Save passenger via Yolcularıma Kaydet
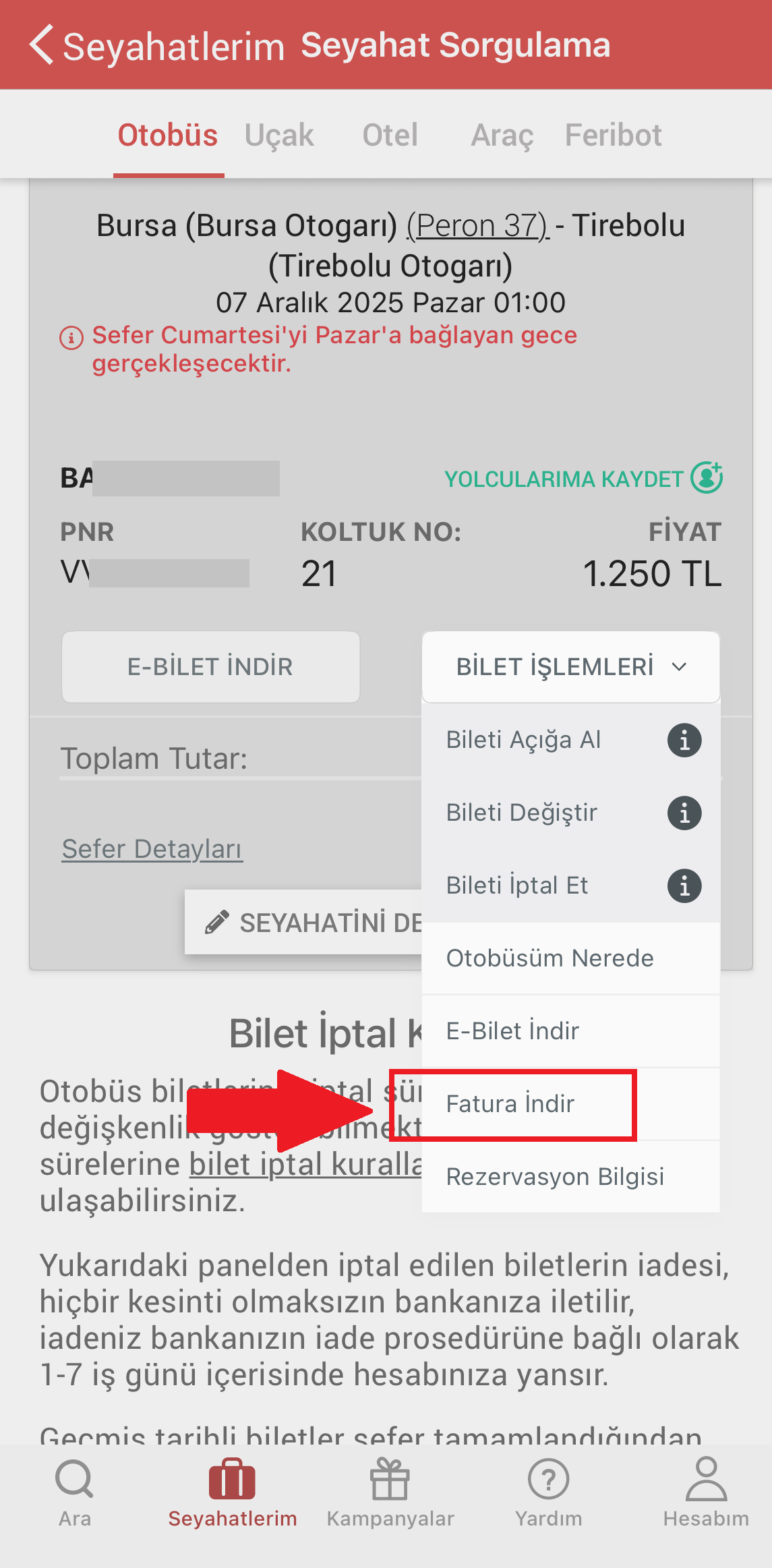772x1568 pixels. pos(583,478)
